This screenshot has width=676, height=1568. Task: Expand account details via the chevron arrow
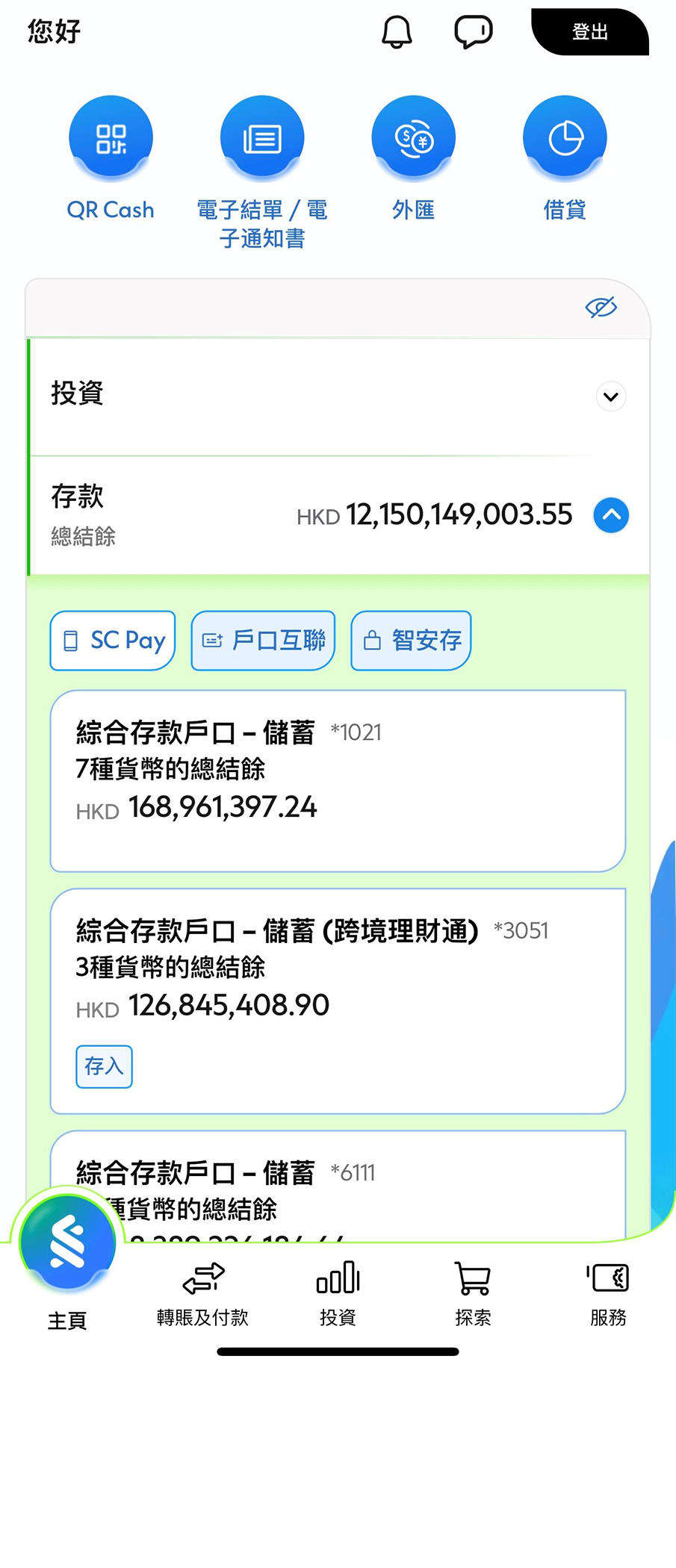click(610, 396)
